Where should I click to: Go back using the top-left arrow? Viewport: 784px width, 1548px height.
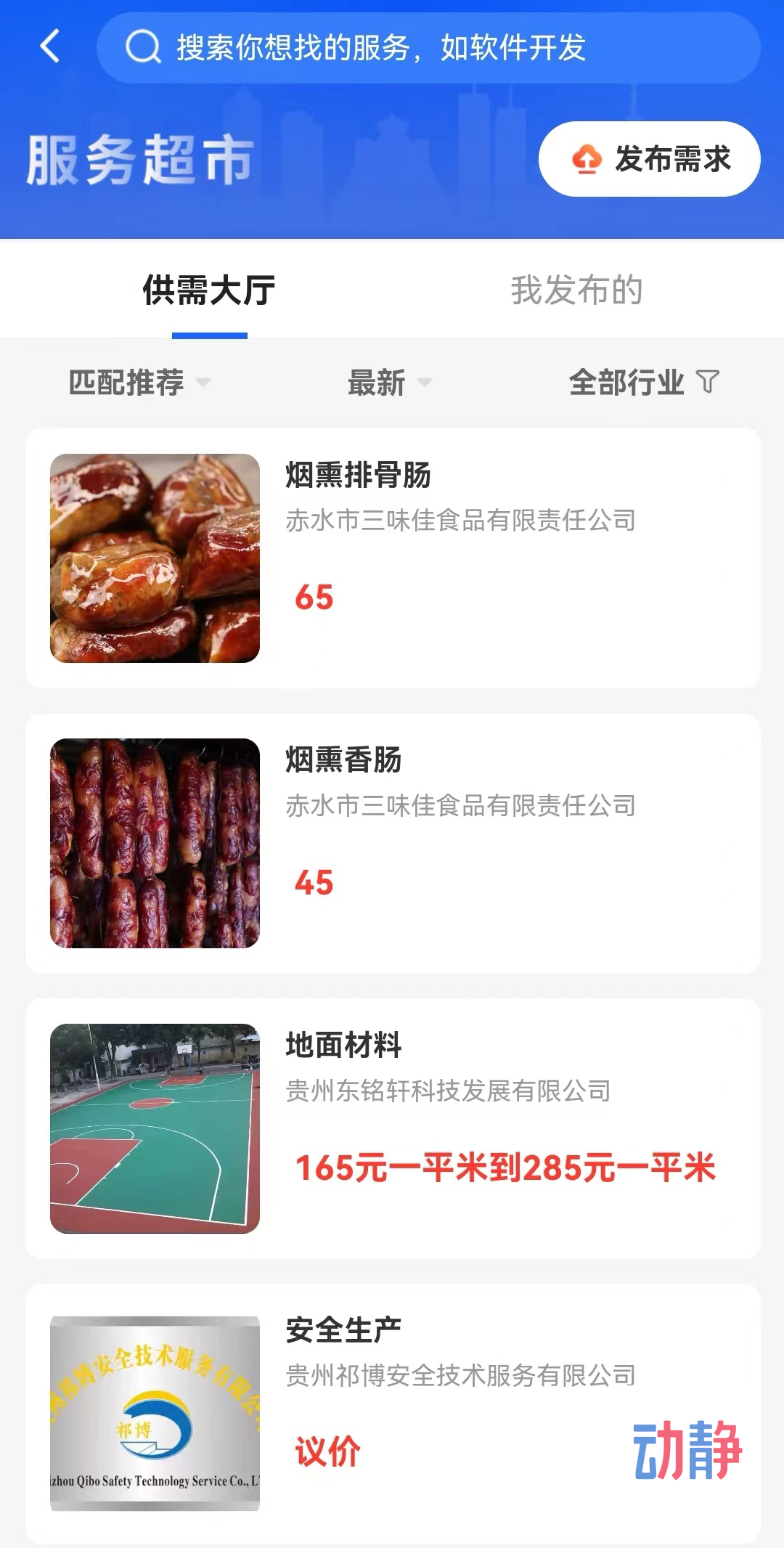tap(49, 47)
